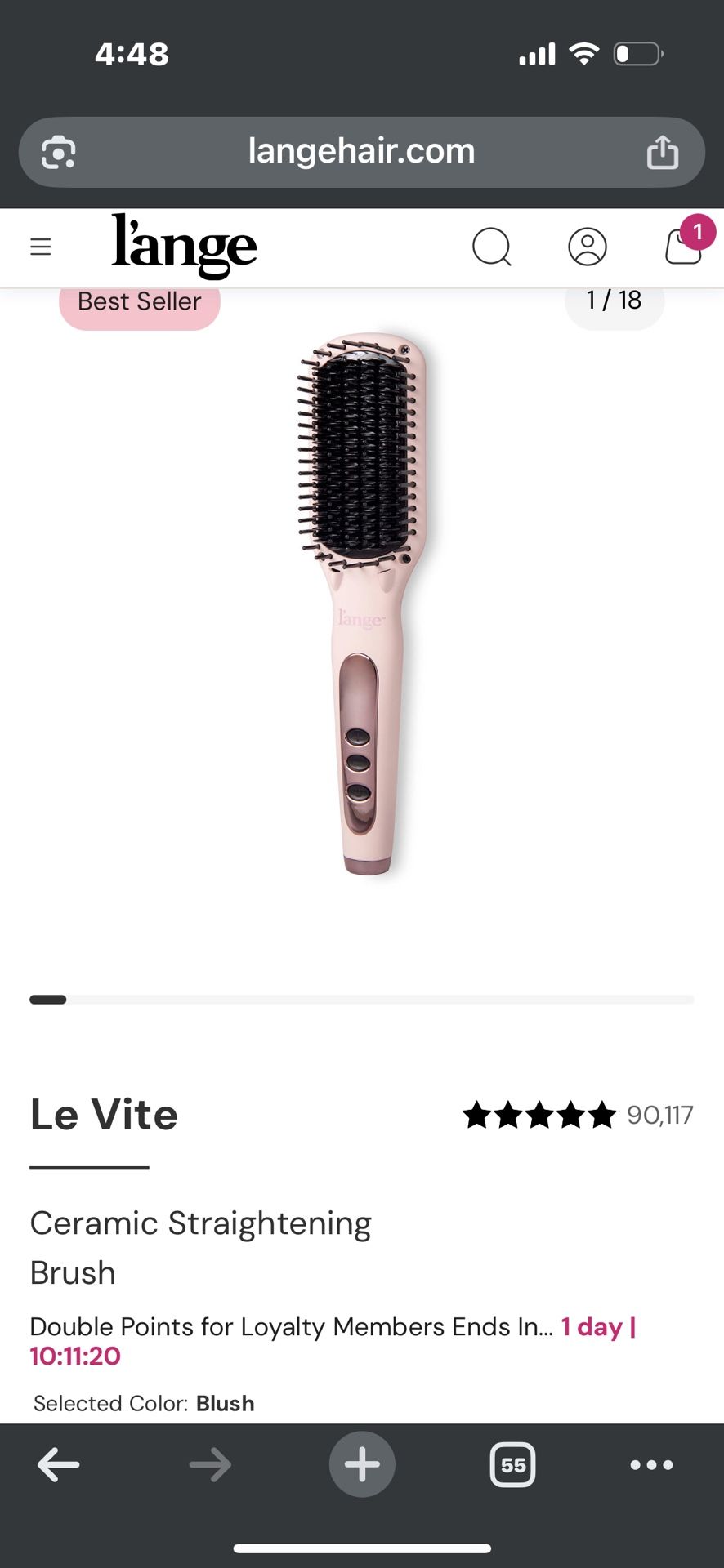Open the hamburger menu
Viewport: 724px width, 1568px height.
click(41, 247)
